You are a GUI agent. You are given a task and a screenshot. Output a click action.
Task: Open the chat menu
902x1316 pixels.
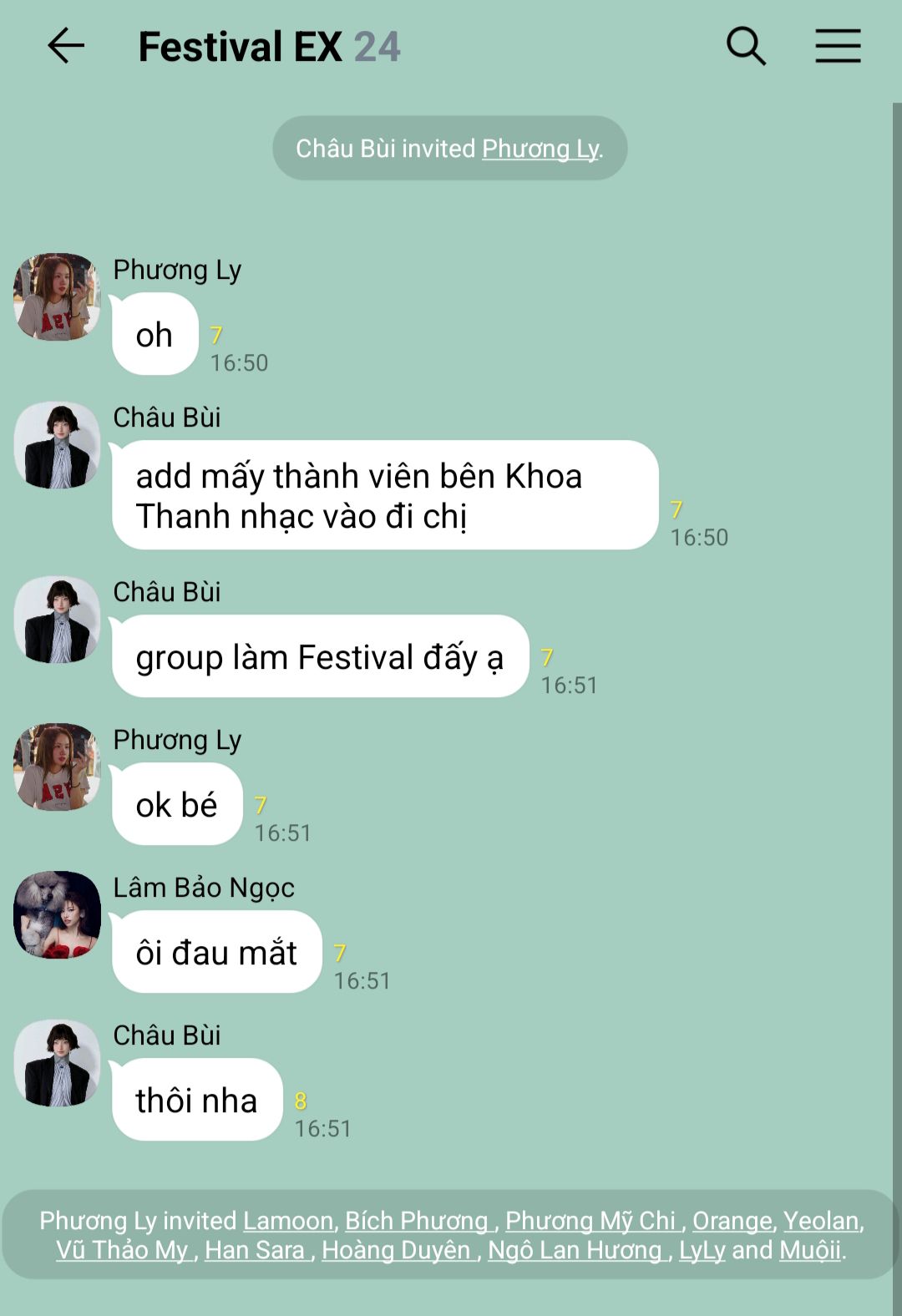838,46
